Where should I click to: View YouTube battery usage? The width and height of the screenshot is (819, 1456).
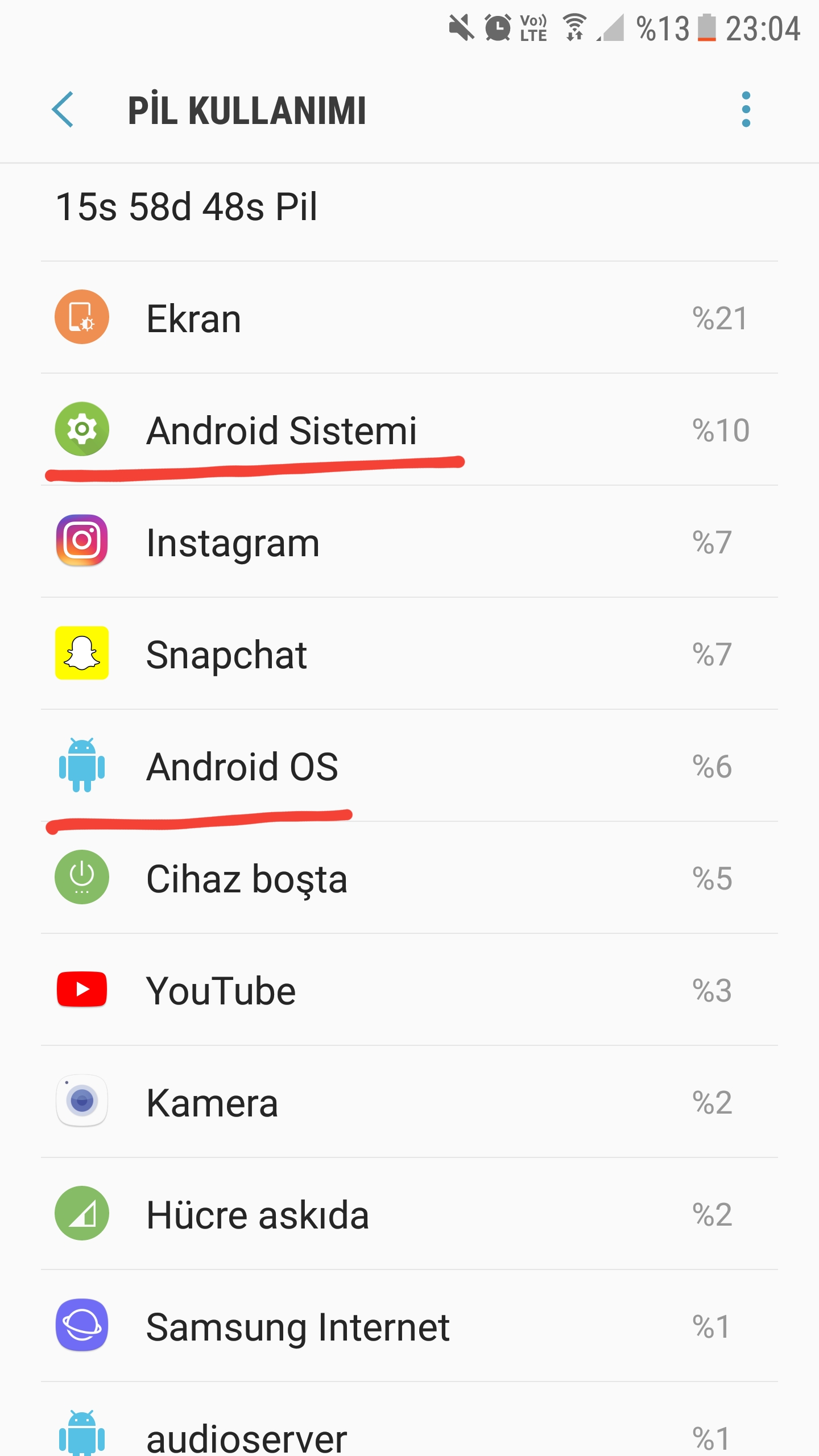point(409,990)
